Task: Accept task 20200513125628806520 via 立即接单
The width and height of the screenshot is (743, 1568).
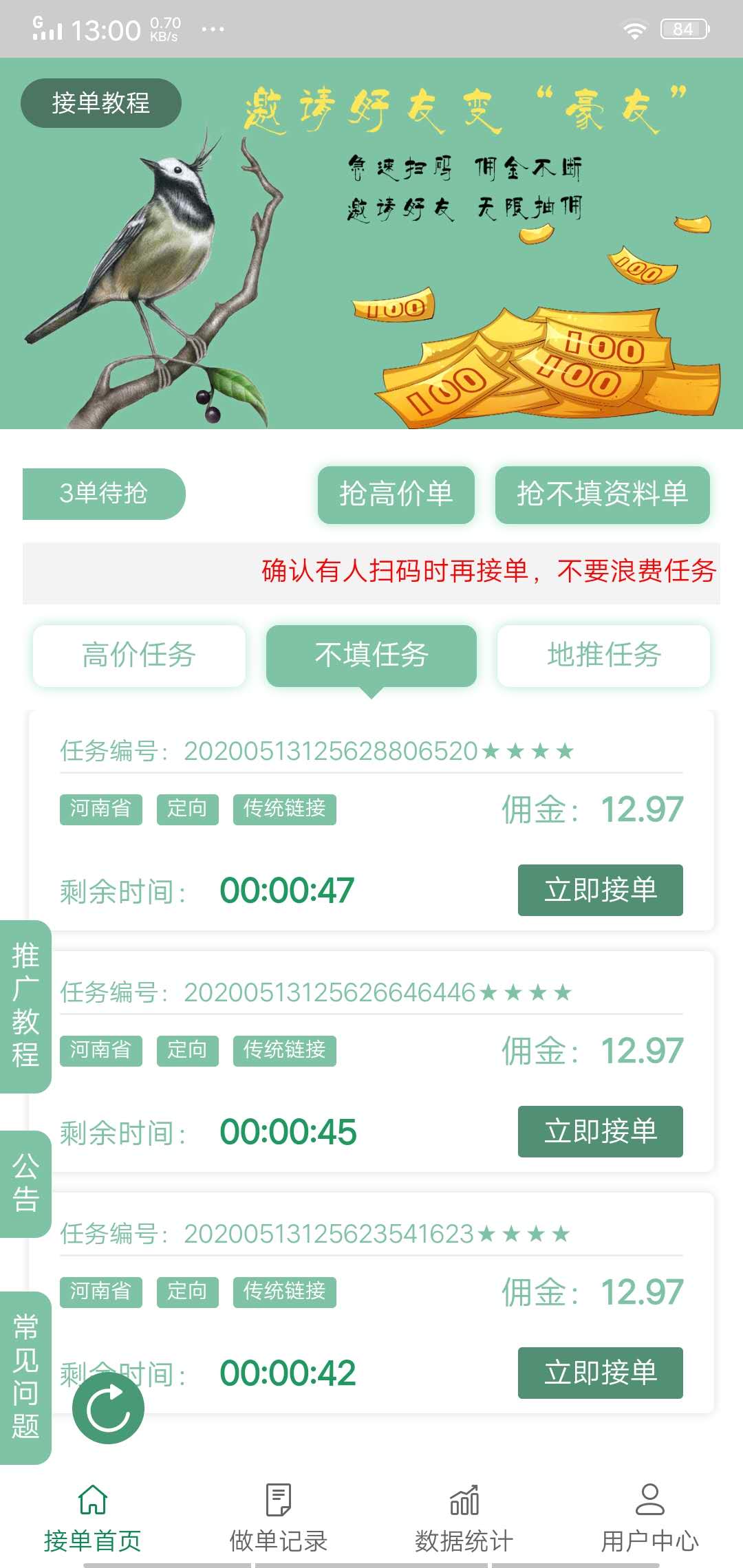Action: (599, 890)
